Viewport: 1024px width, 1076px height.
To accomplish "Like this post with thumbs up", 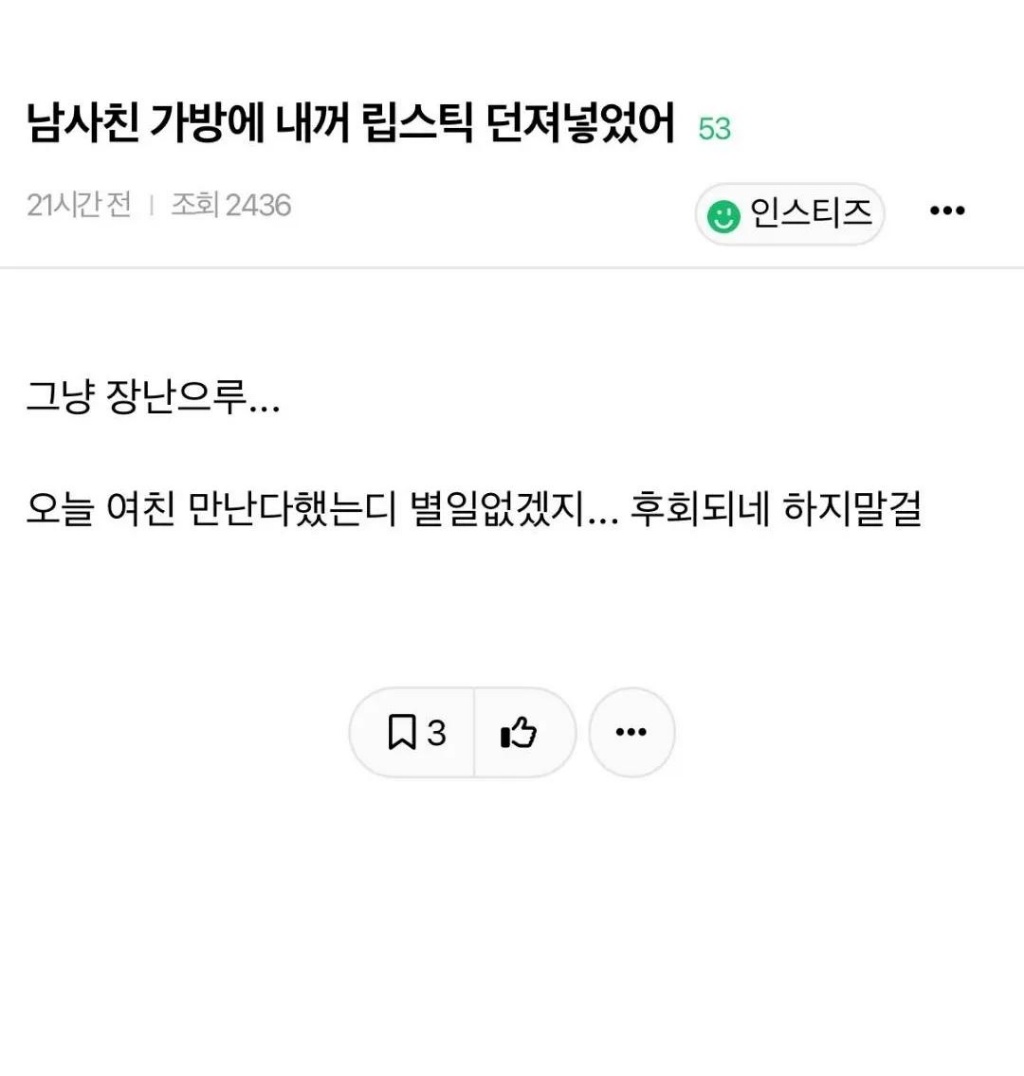I will pyautogui.click(x=519, y=733).
